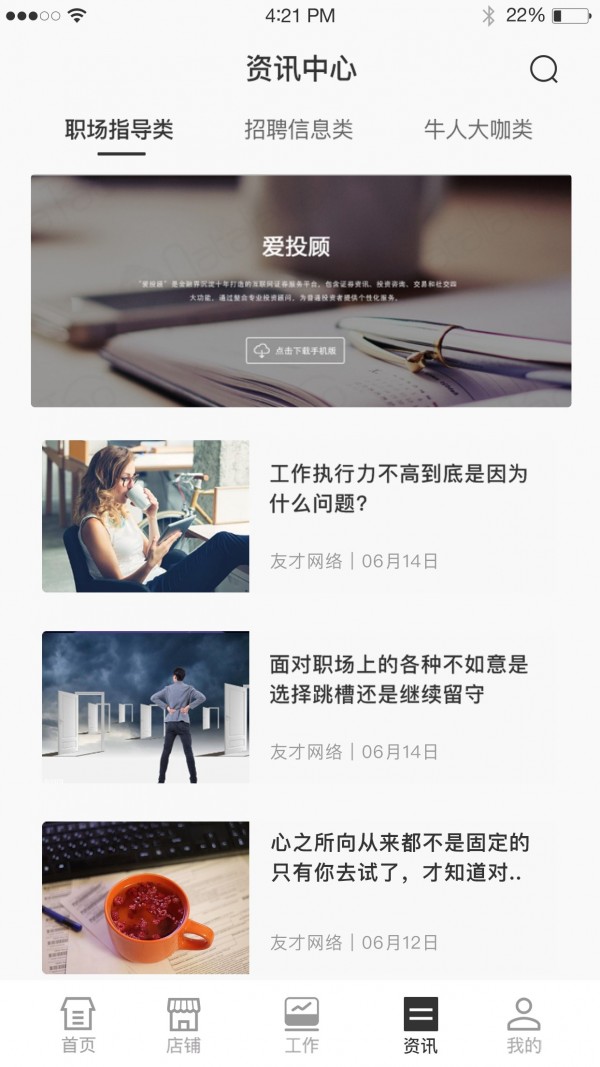Viewport: 600px width, 1067px height.
Task: Switch to the 招聘信息类 tab
Action: (299, 130)
